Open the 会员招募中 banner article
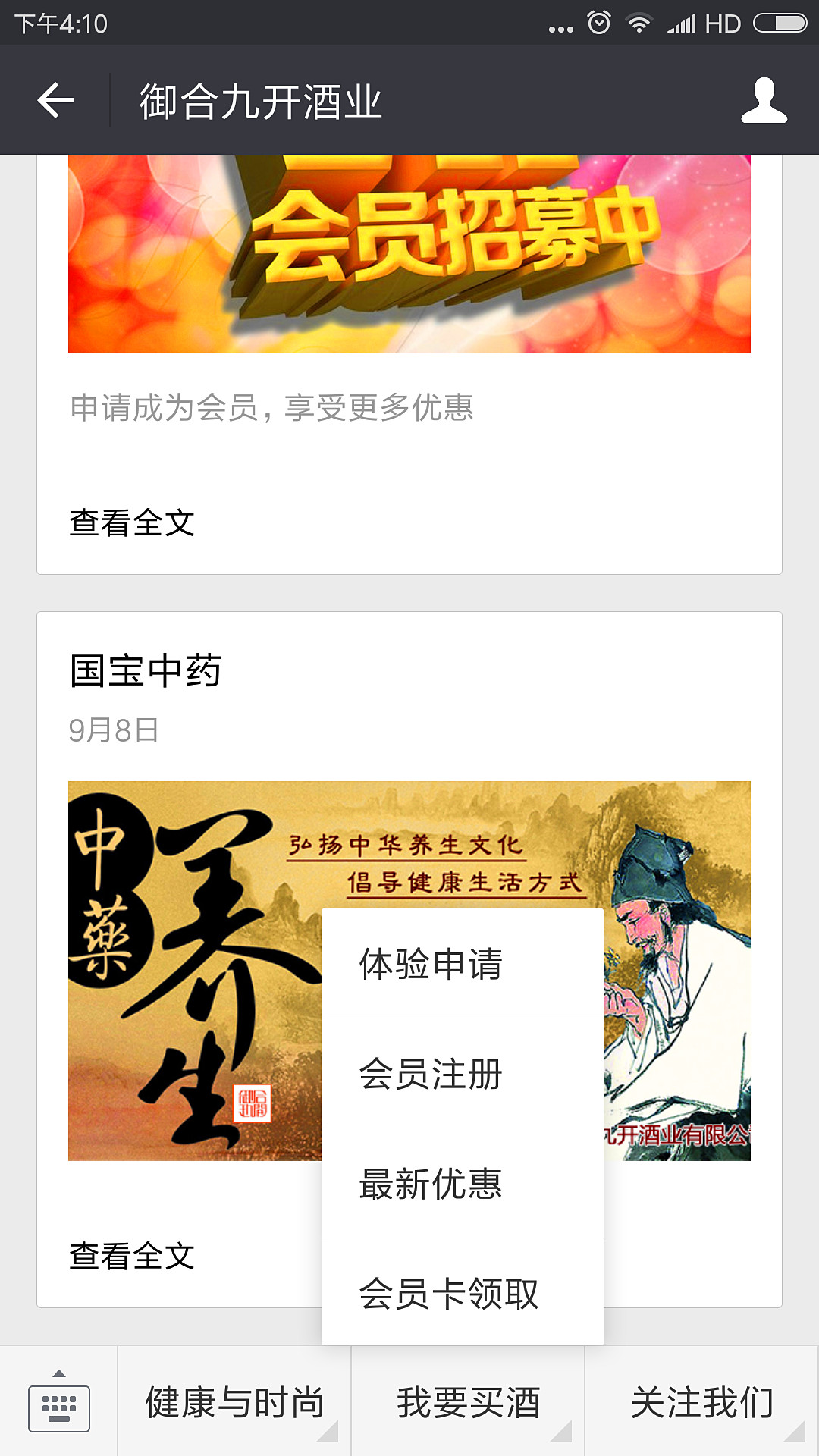Viewport: 819px width, 1456px height. point(409,254)
